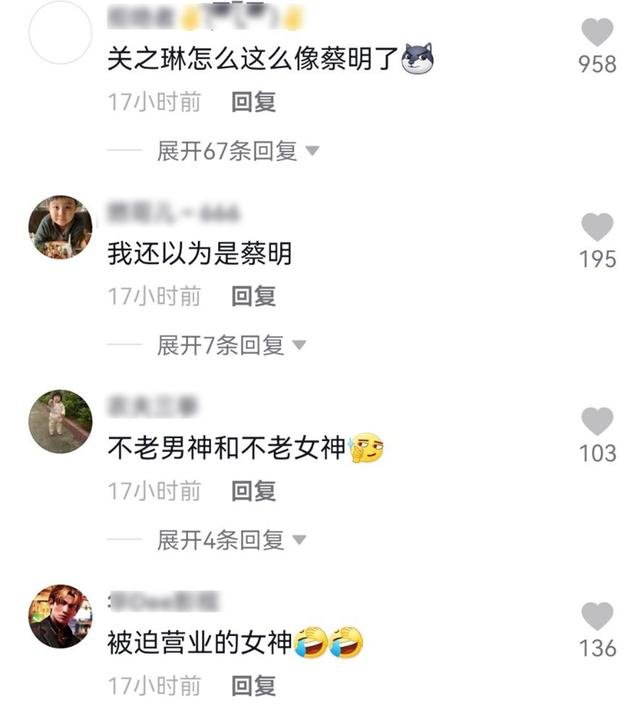This screenshot has width=640, height=719.
Task: Like the 被迫营业的女神 comment
Action: pyautogui.click(x=597, y=616)
